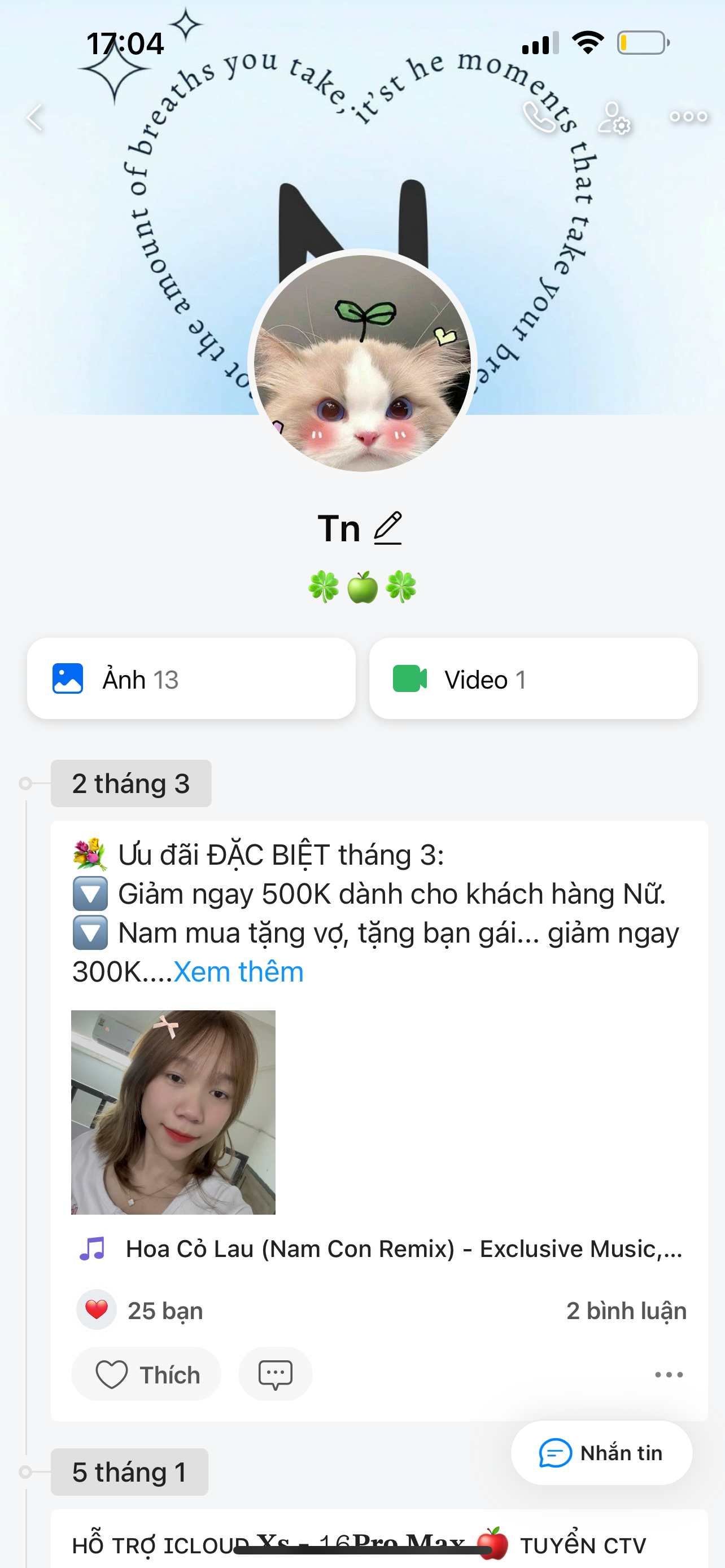Open the photo in the 2 tháng 3 post

click(x=173, y=1112)
